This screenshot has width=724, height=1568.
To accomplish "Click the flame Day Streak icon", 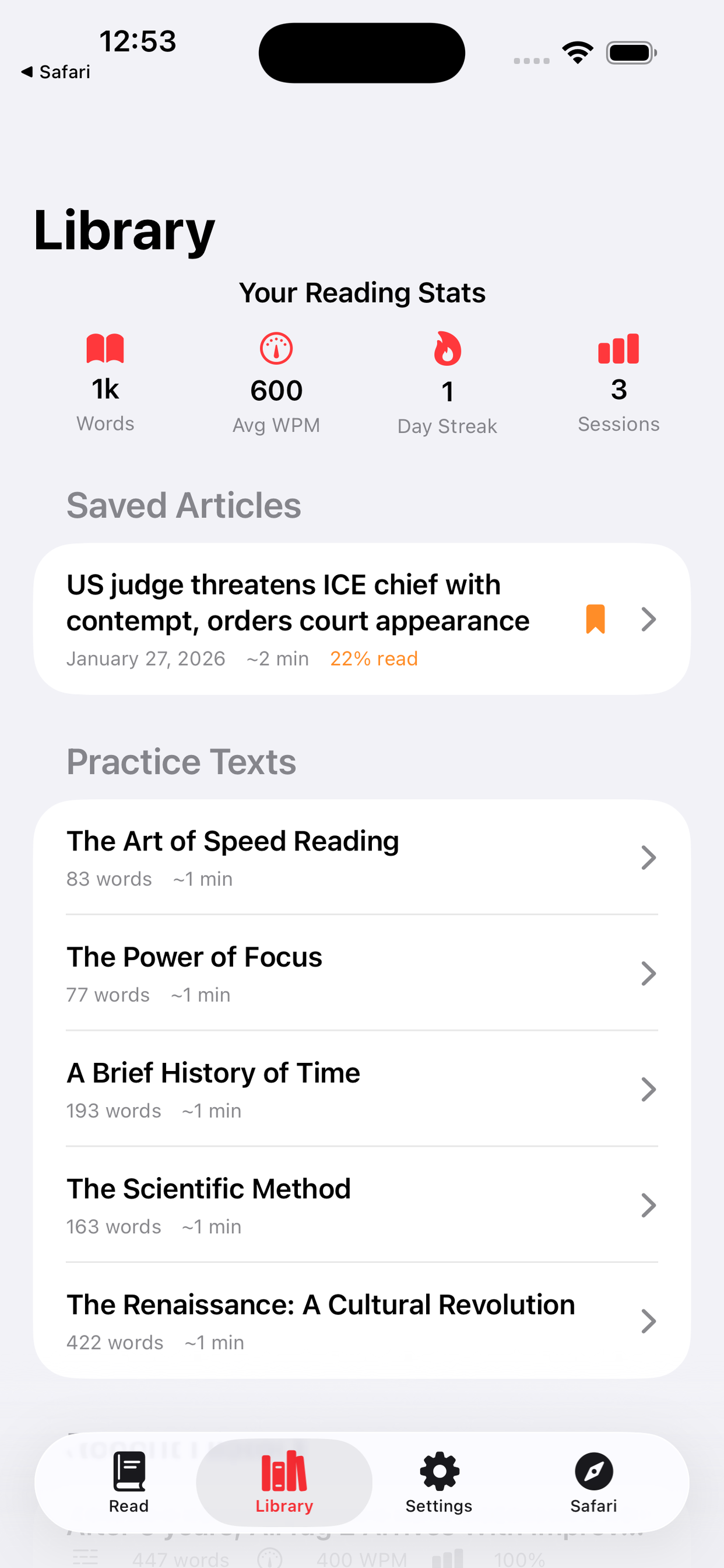I will (x=447, y=349).
